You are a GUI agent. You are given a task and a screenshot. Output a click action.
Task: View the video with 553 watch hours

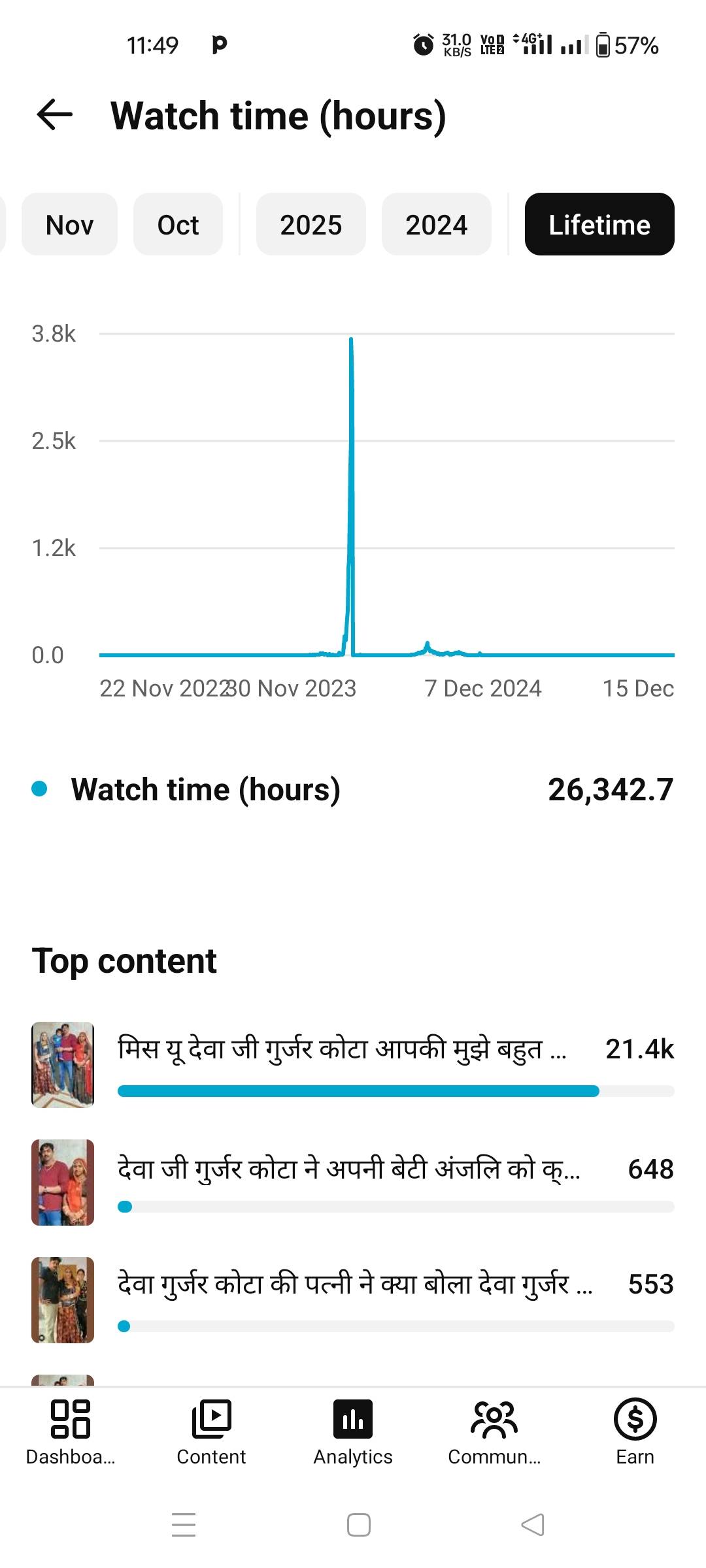point(353,1286)
